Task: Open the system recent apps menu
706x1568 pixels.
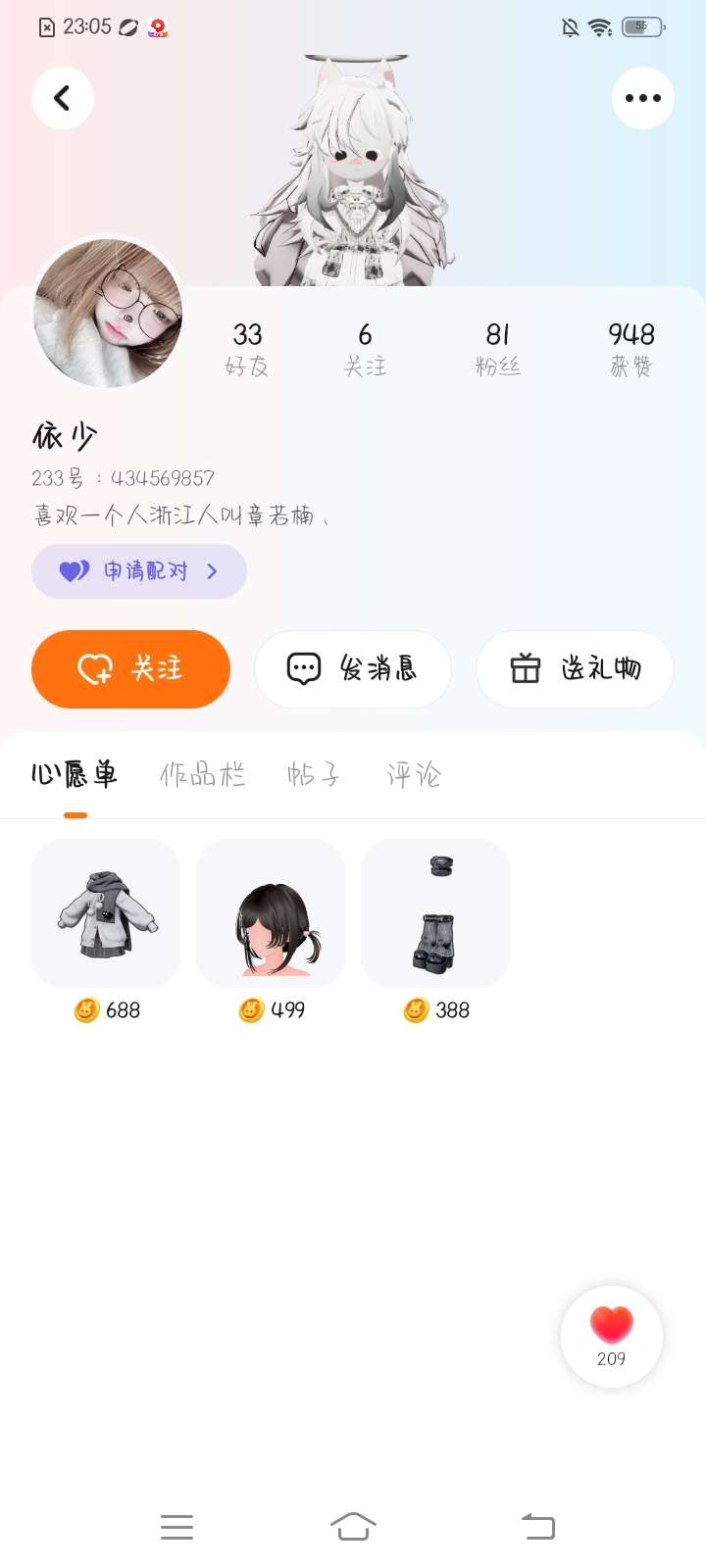Action: [176, 1526]
